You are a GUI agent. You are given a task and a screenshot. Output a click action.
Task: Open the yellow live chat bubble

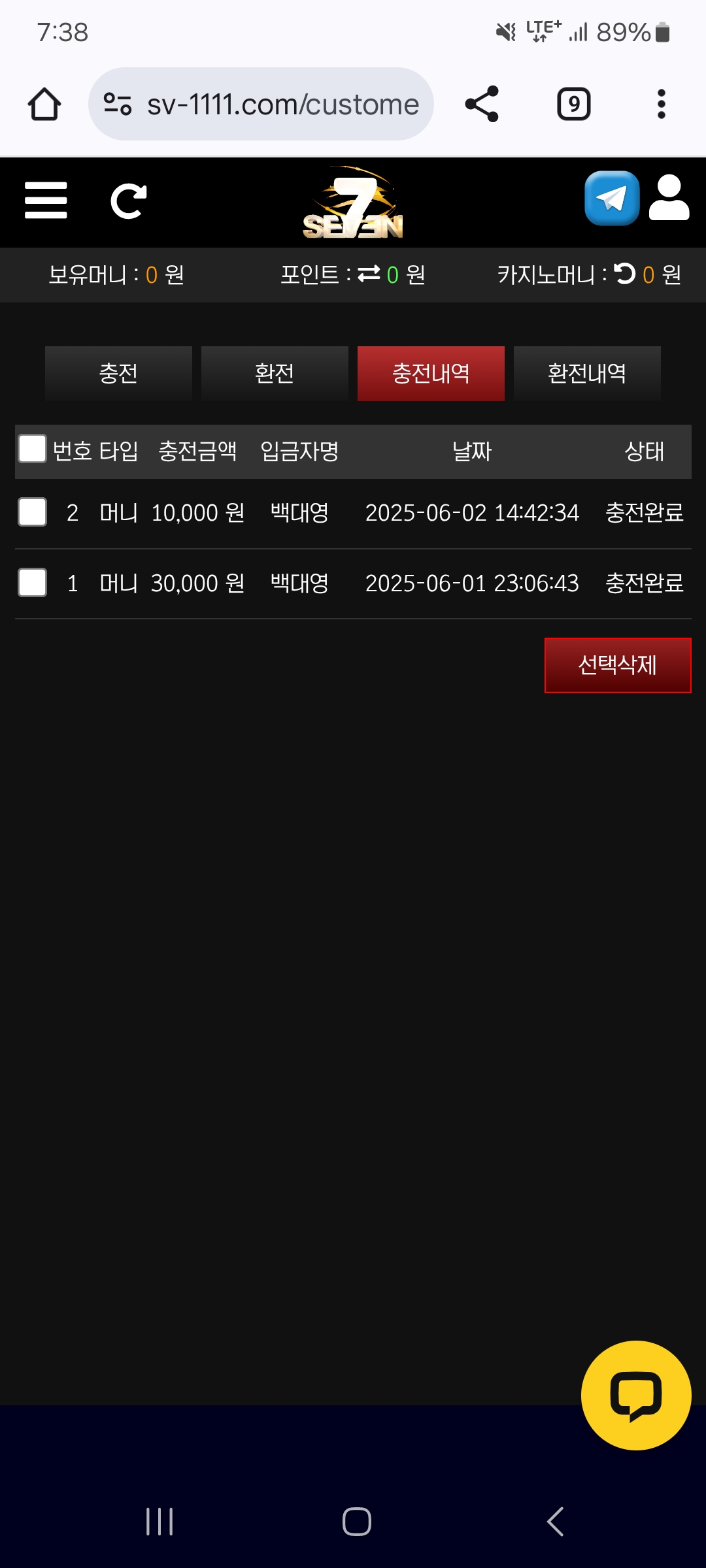coord(636,1395)
